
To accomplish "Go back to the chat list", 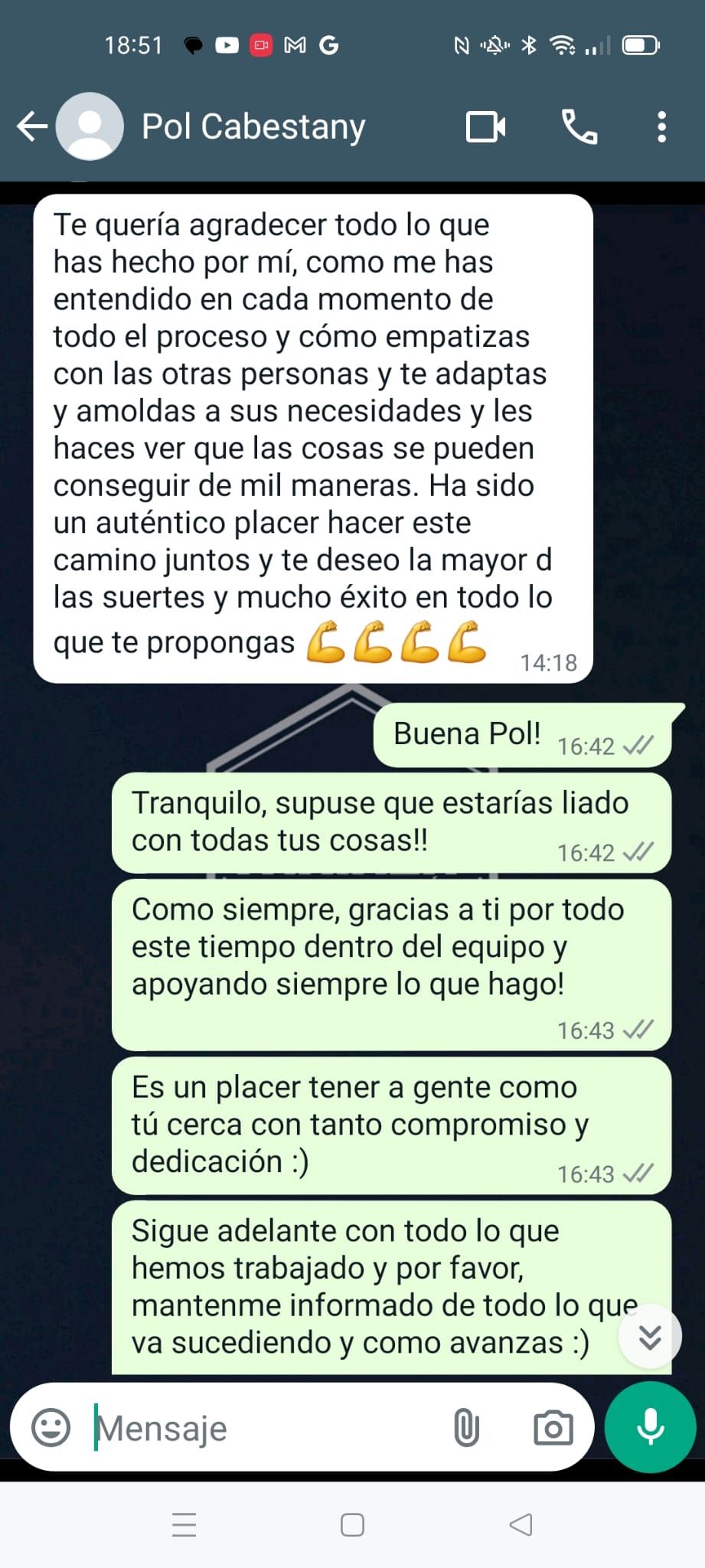I will tap(32, 126).
